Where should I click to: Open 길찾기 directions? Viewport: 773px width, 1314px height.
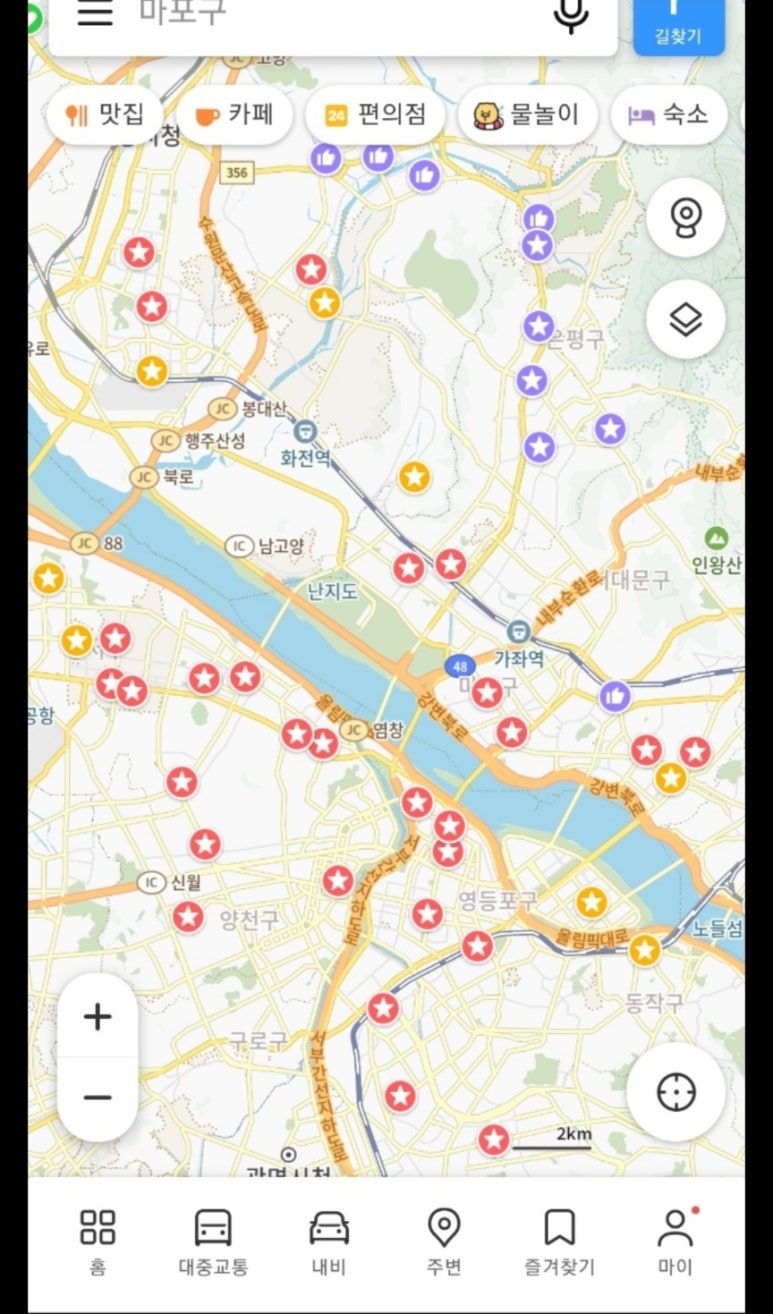(678, 24)
